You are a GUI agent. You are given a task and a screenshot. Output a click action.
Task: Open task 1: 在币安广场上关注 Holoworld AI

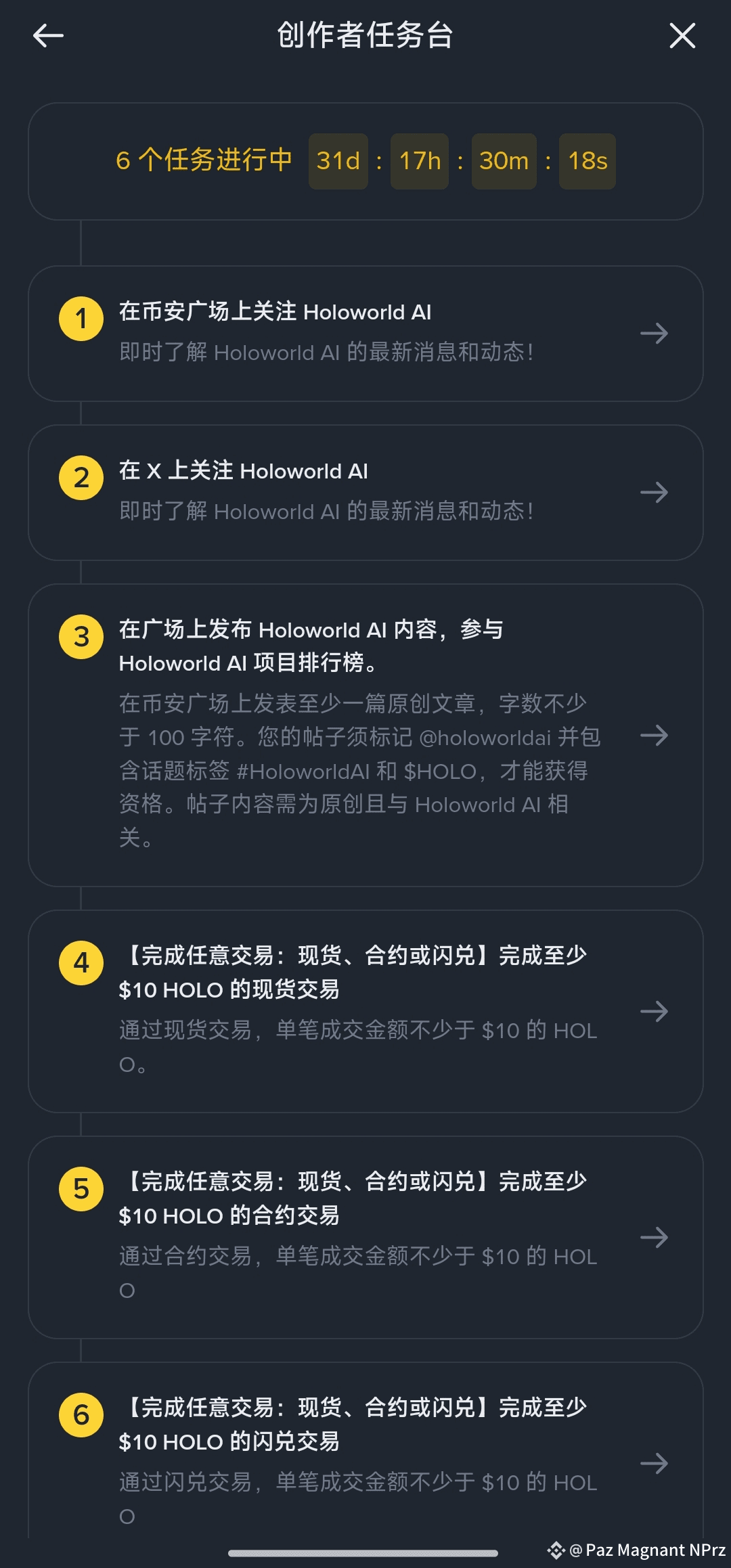[x=365, y=334]
